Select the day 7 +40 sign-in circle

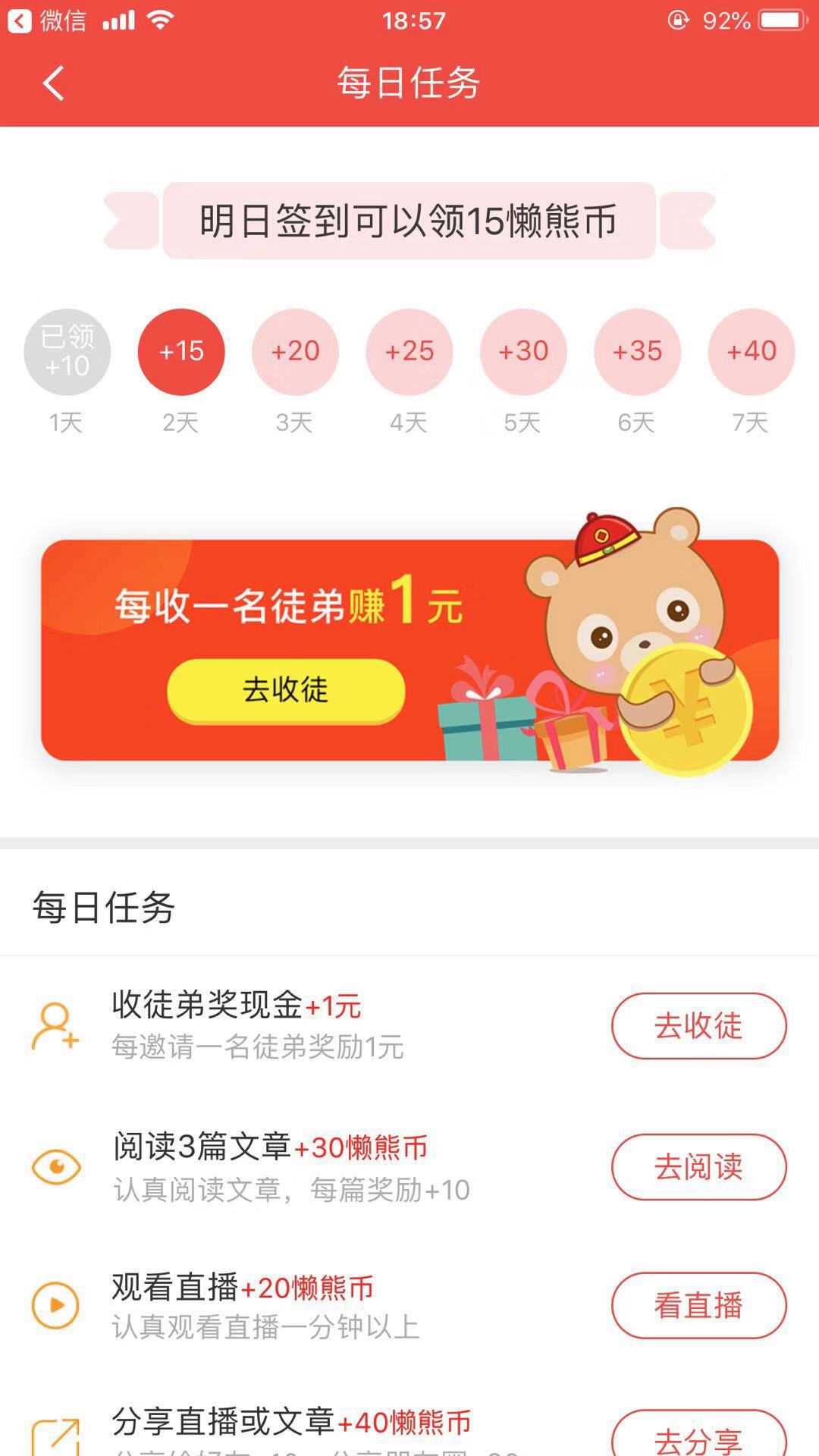752,352
